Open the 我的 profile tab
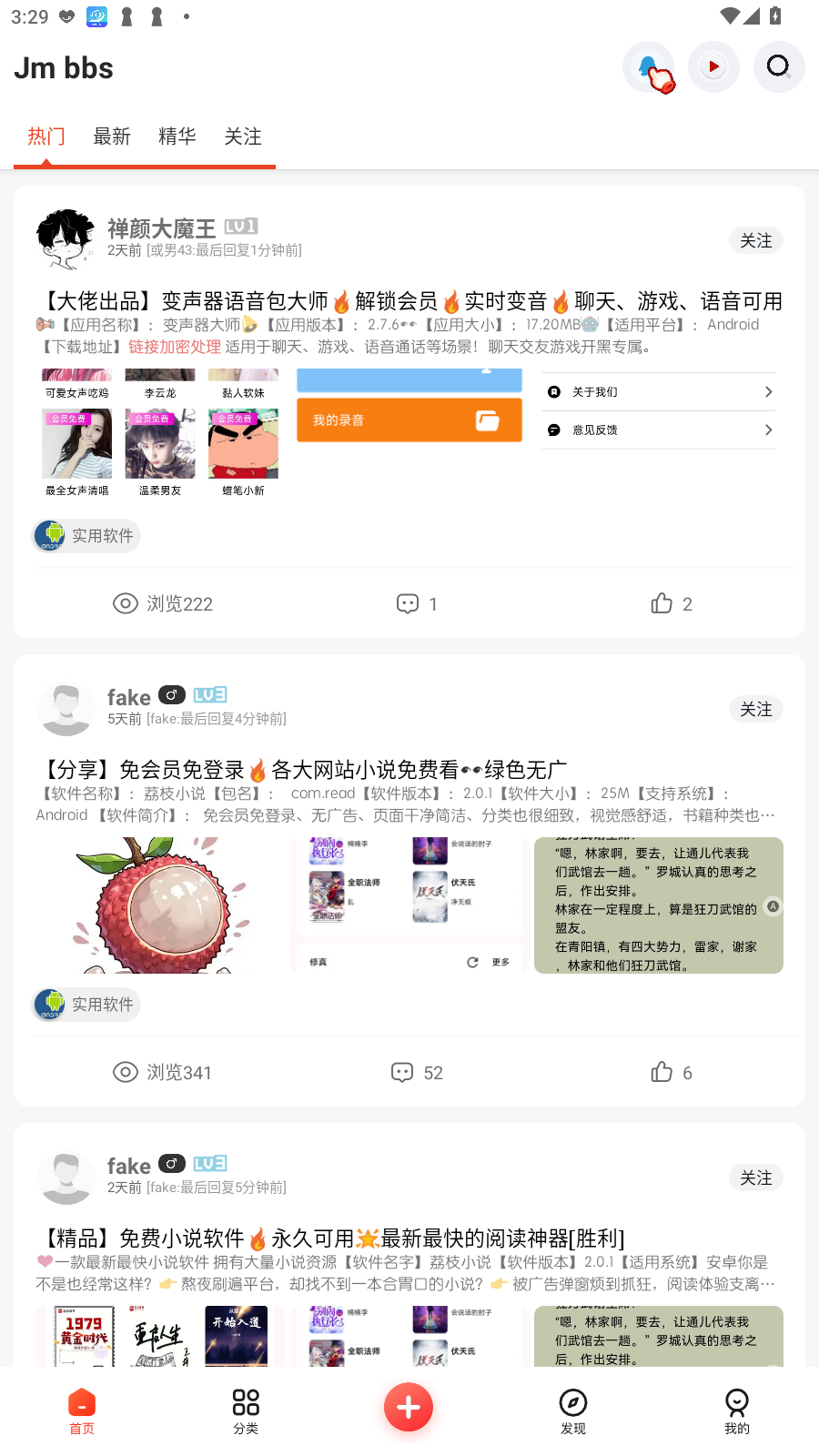 (x=737, y=1411)
